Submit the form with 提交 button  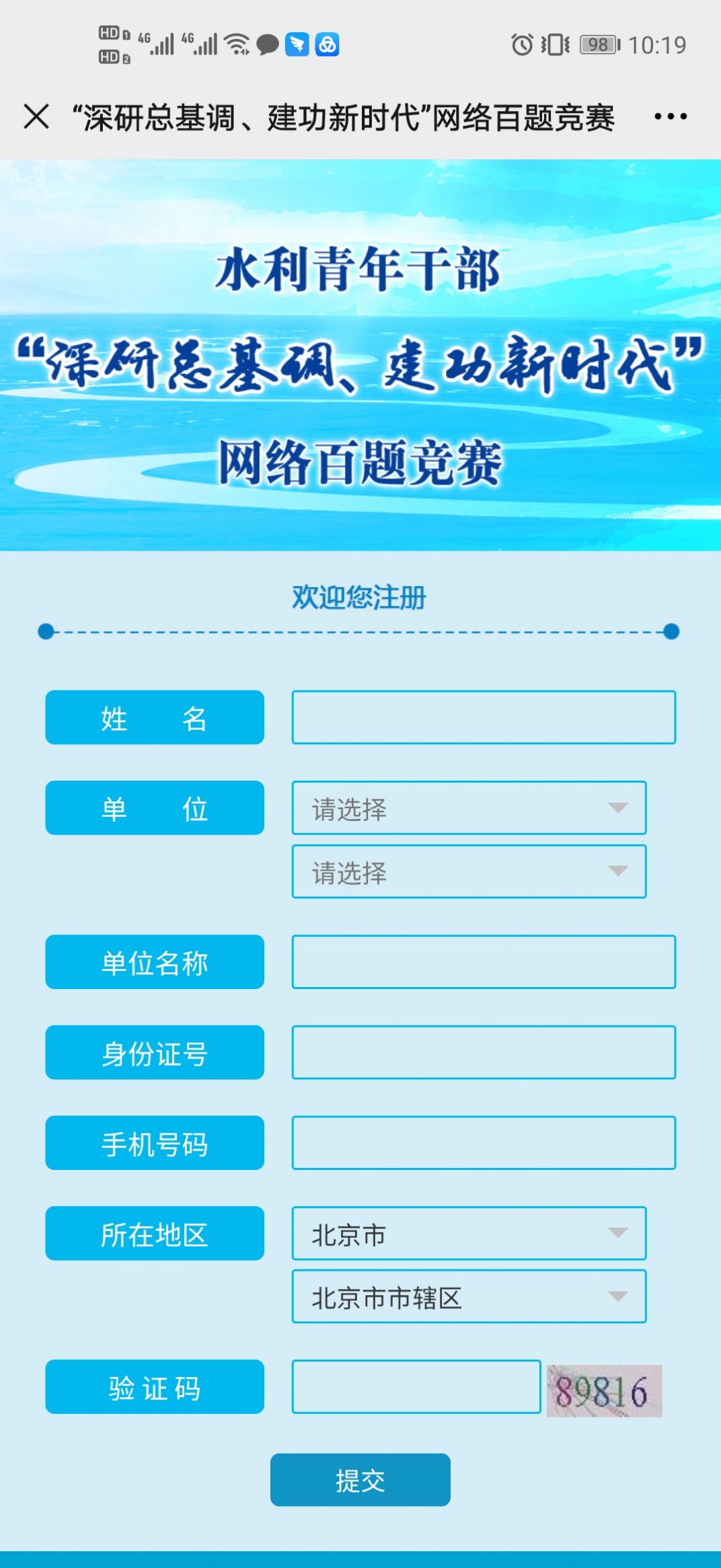pyautogui.click(x=360, y=1480)
